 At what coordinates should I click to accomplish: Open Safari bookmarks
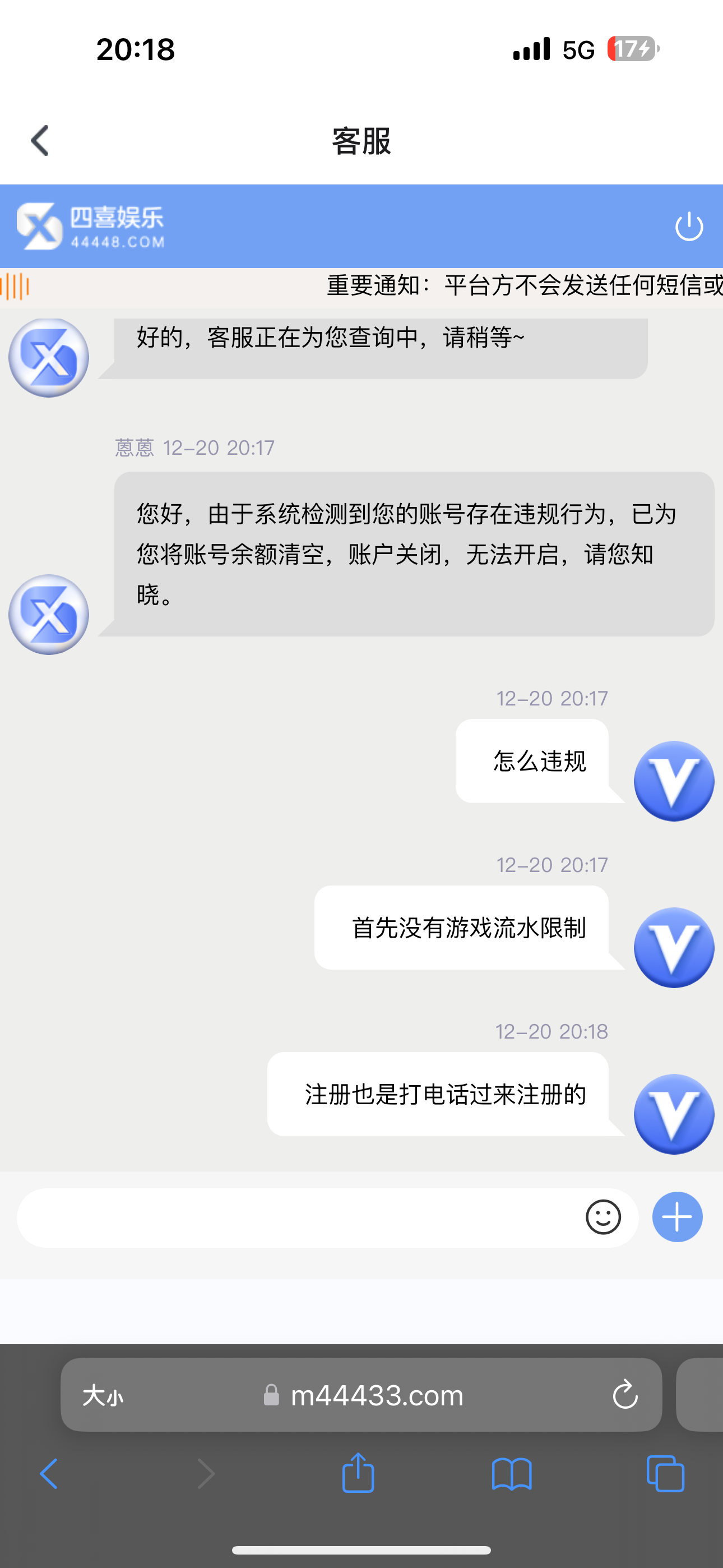click(511, 1474)
